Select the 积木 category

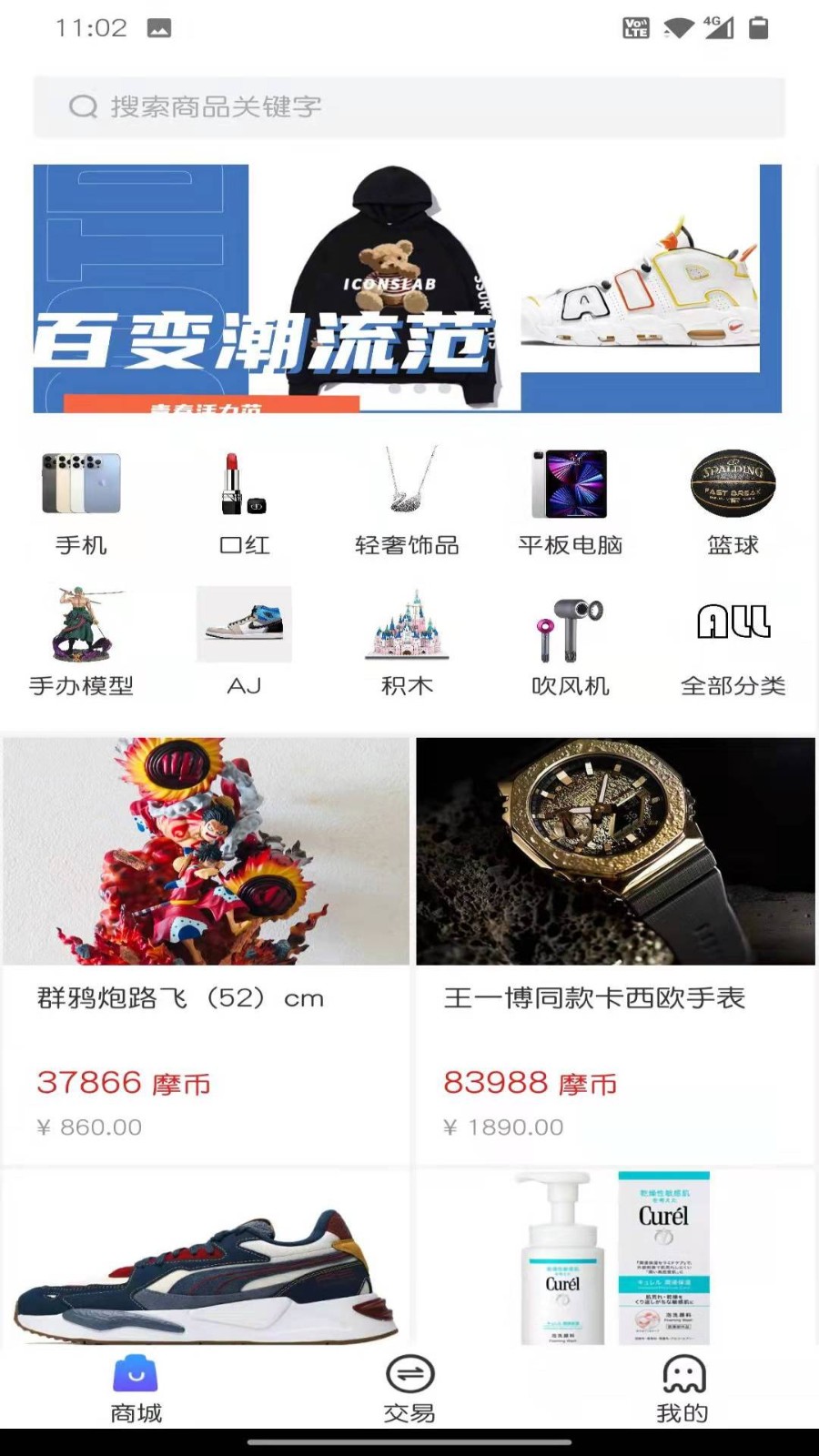[407, 643]
